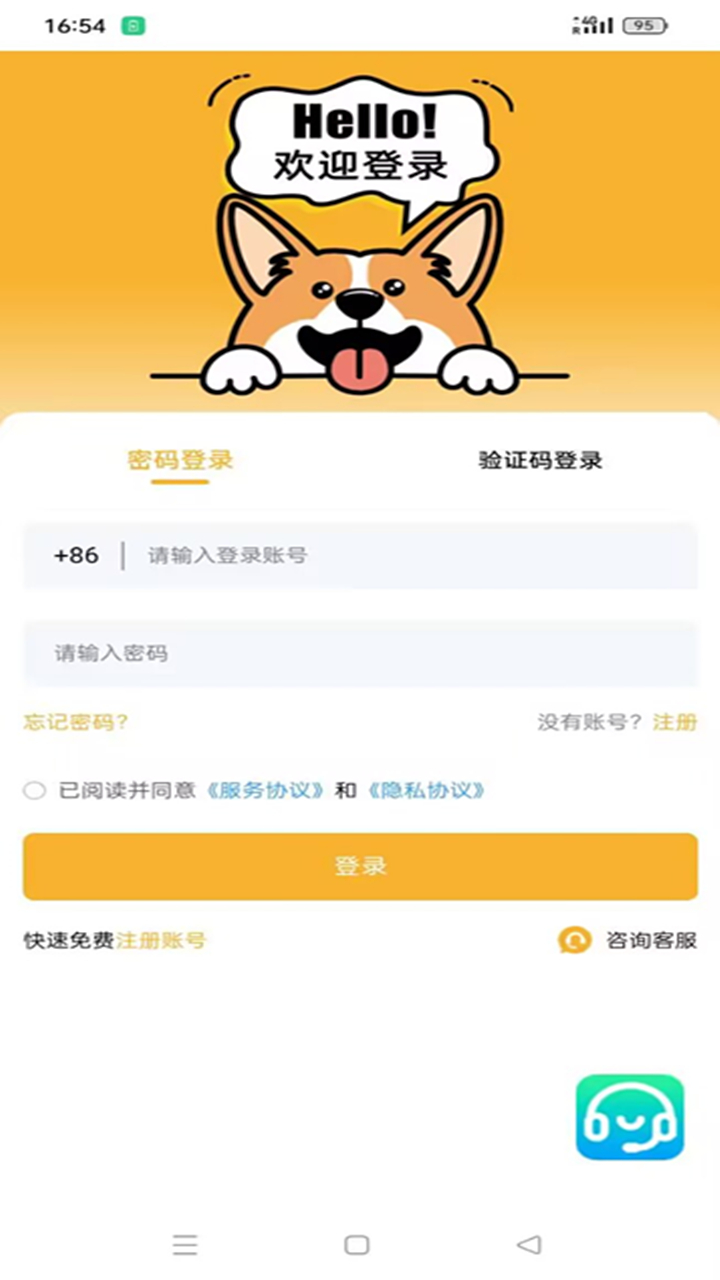The height and width of the screenshot is (1280, 720).
Task: Focus the 请输入密码 field
Action: (360, 654)
